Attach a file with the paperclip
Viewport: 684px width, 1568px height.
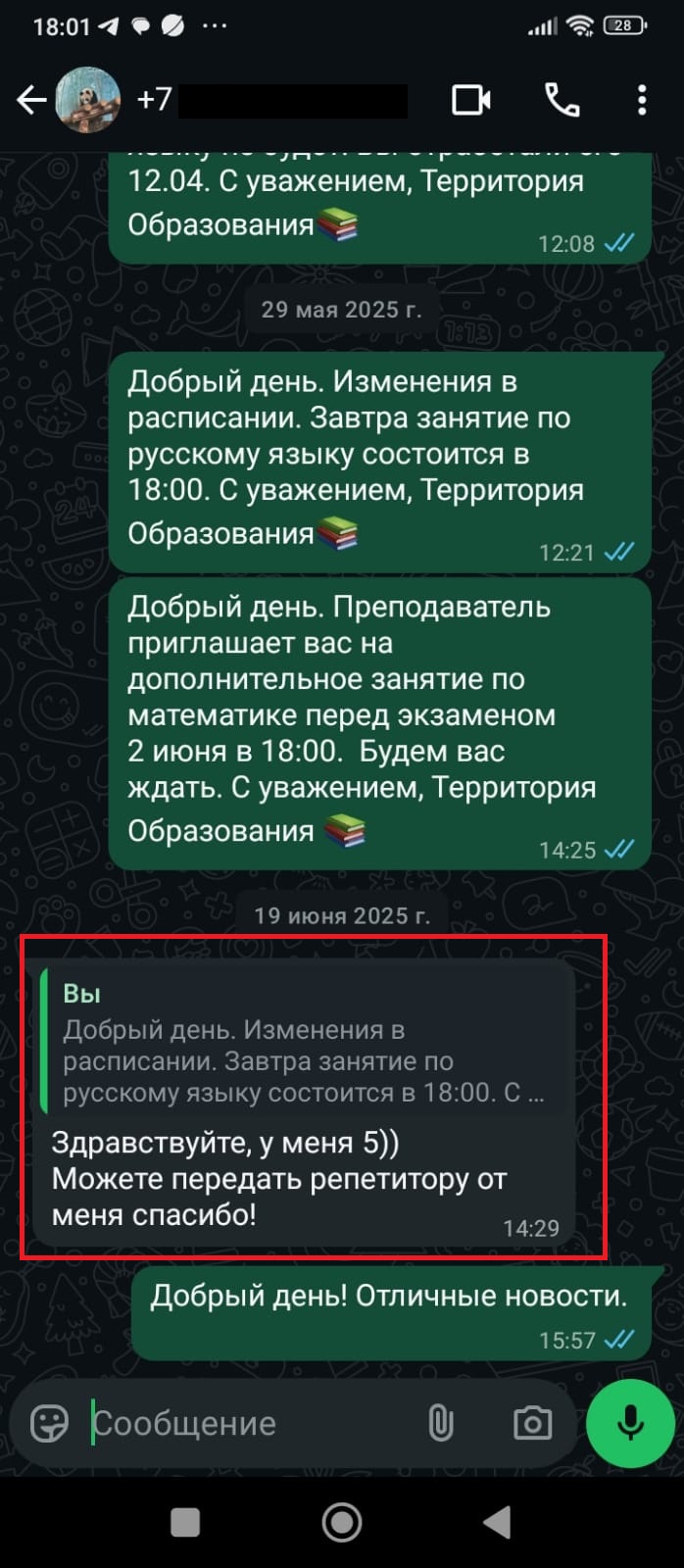(x=441, y=1423)
